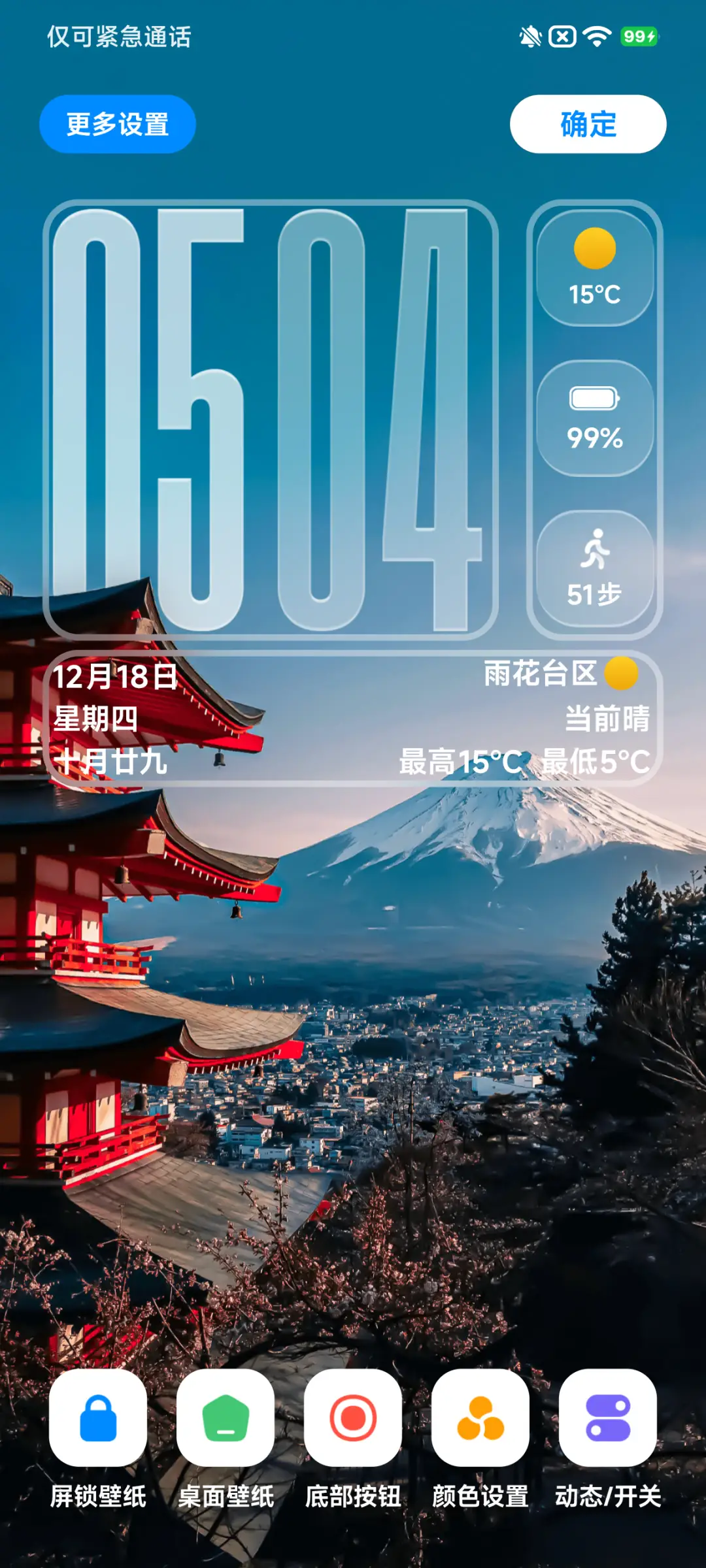Expand 更多设置 for additional options

click(117, 123)
